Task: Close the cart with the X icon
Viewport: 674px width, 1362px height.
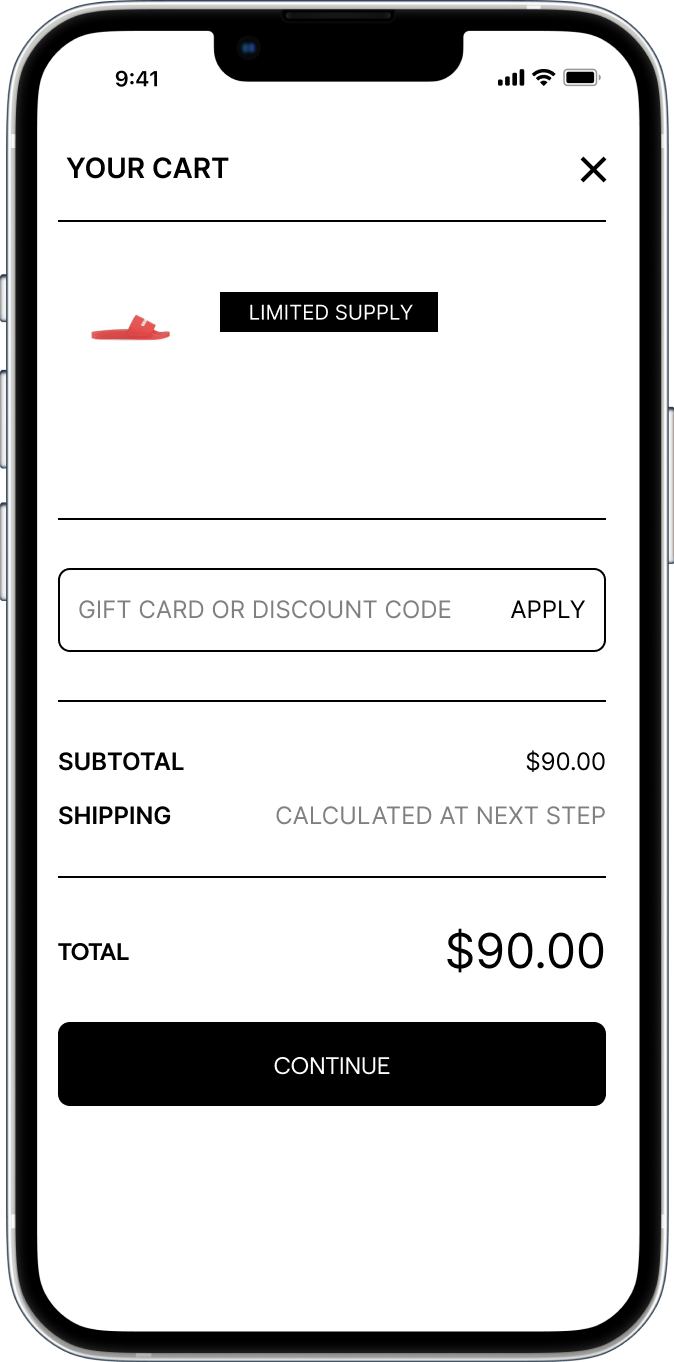Action: [x=593, y=170]
